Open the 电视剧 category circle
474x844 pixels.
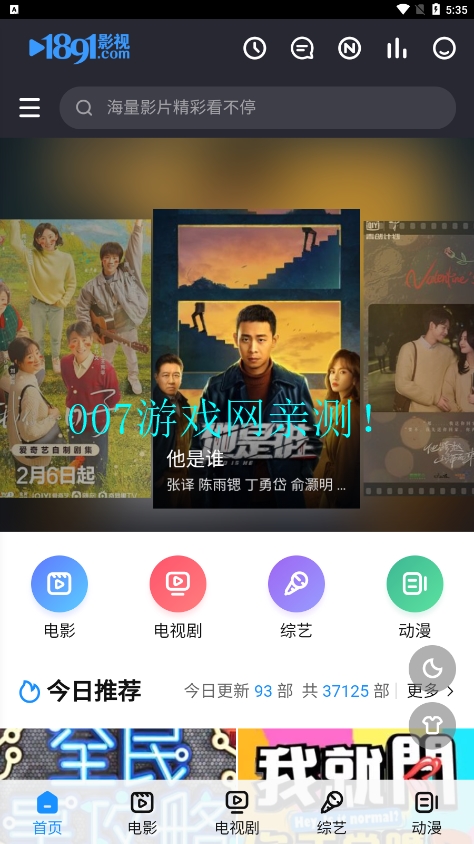[x=178, y=583]
